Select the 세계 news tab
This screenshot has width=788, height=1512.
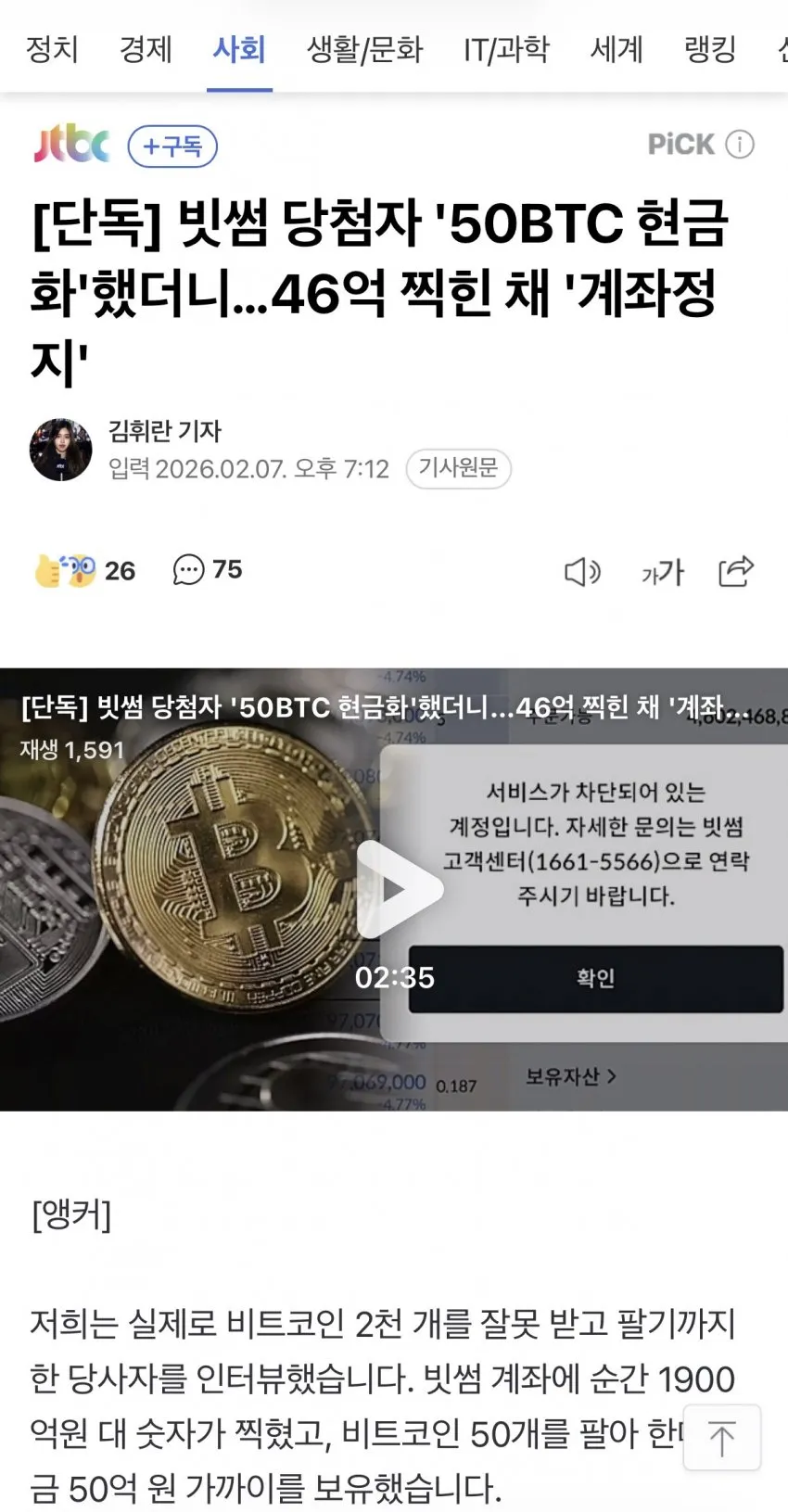point(616,48)
